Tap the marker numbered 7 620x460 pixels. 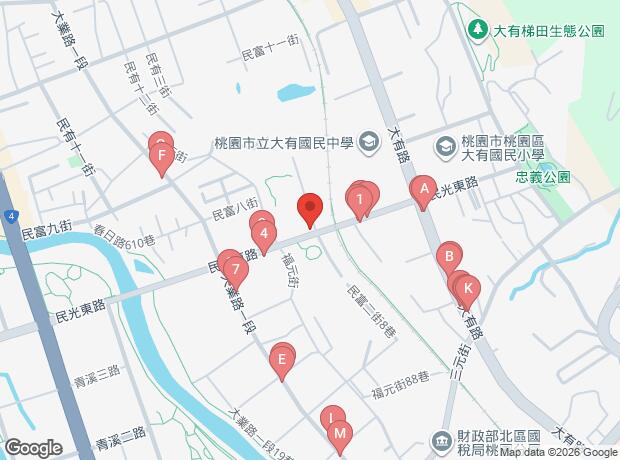pos(236,273)
